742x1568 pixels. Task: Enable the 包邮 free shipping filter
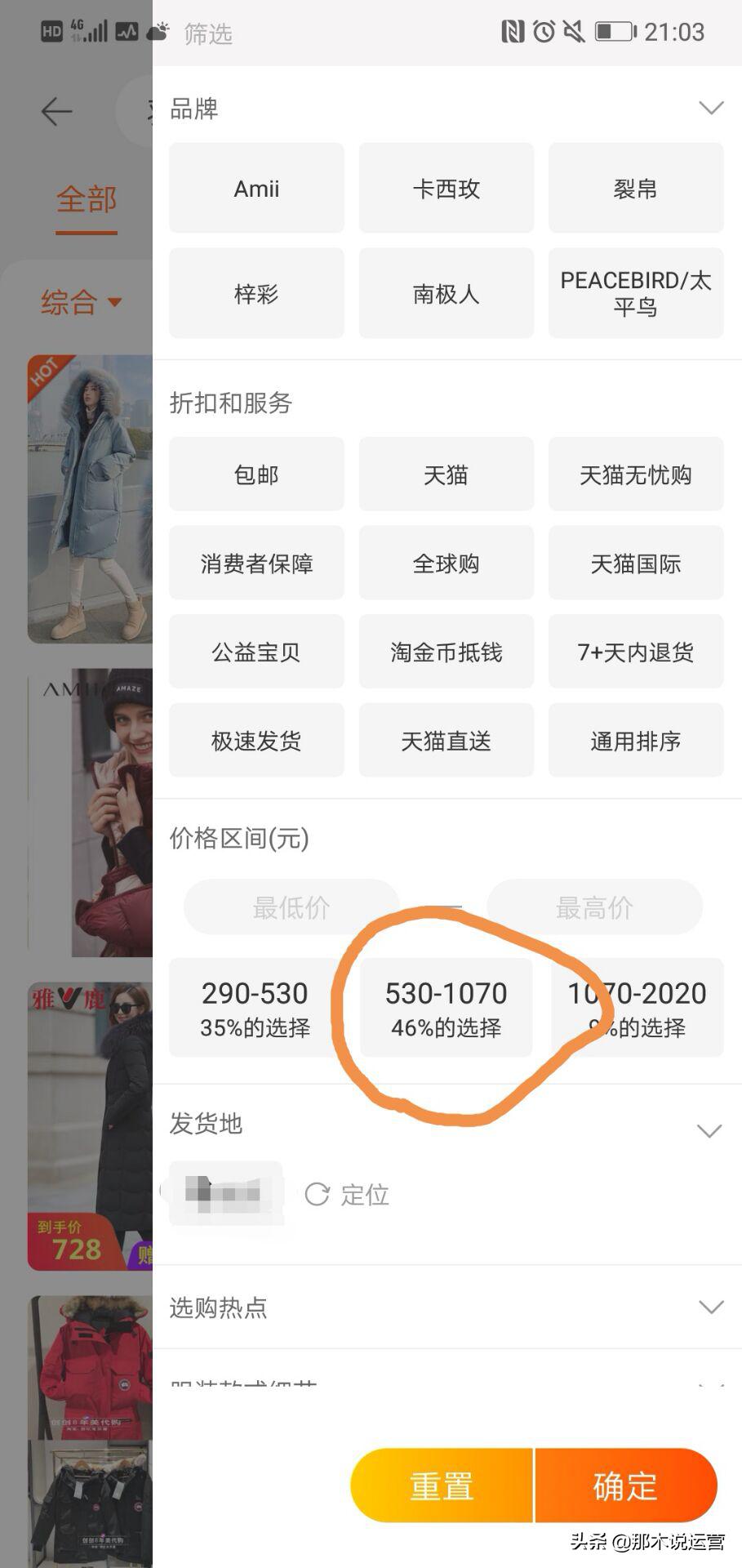(x=256, y=474)
